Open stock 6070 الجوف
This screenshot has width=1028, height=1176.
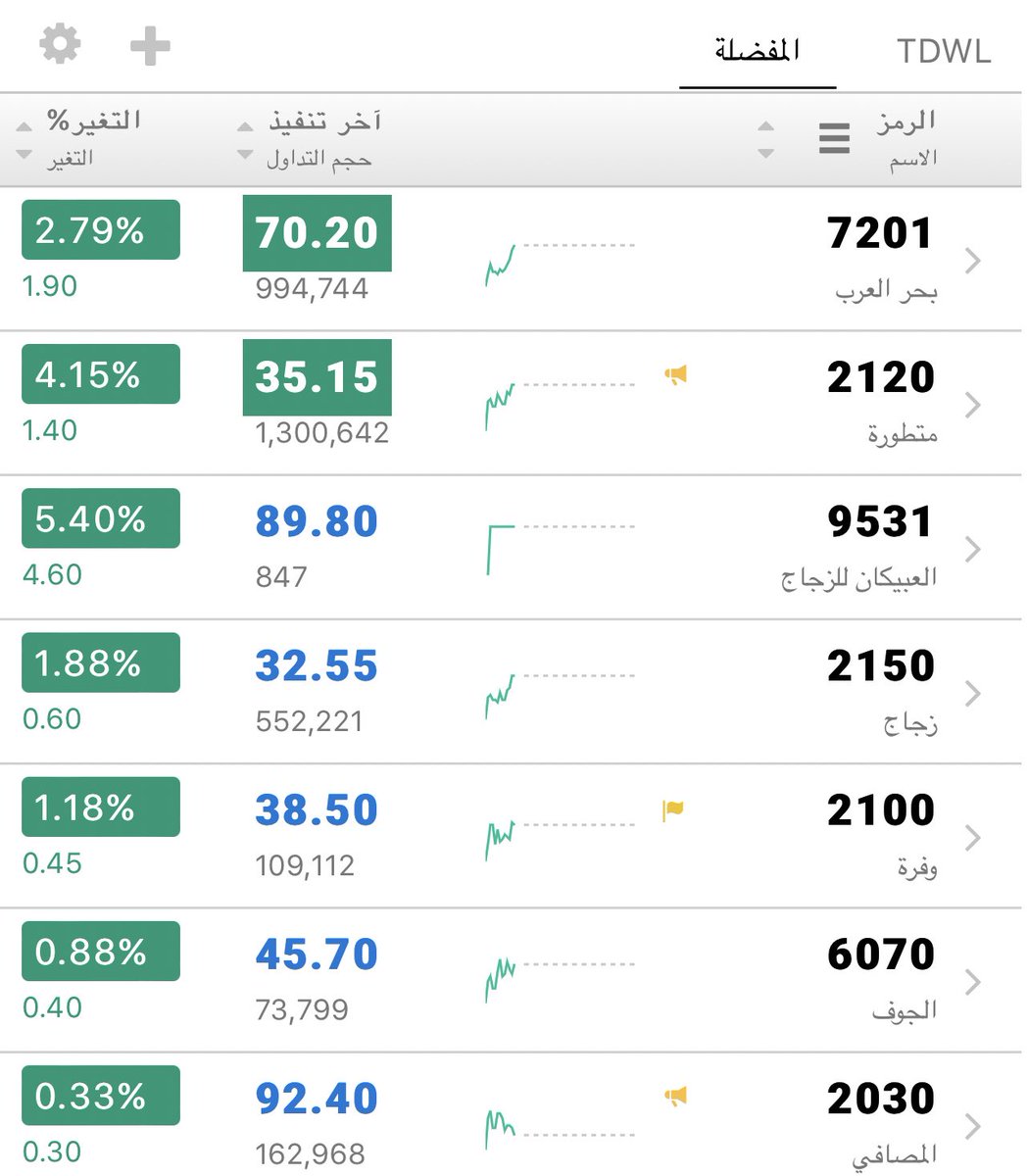(x=880, y=979)
